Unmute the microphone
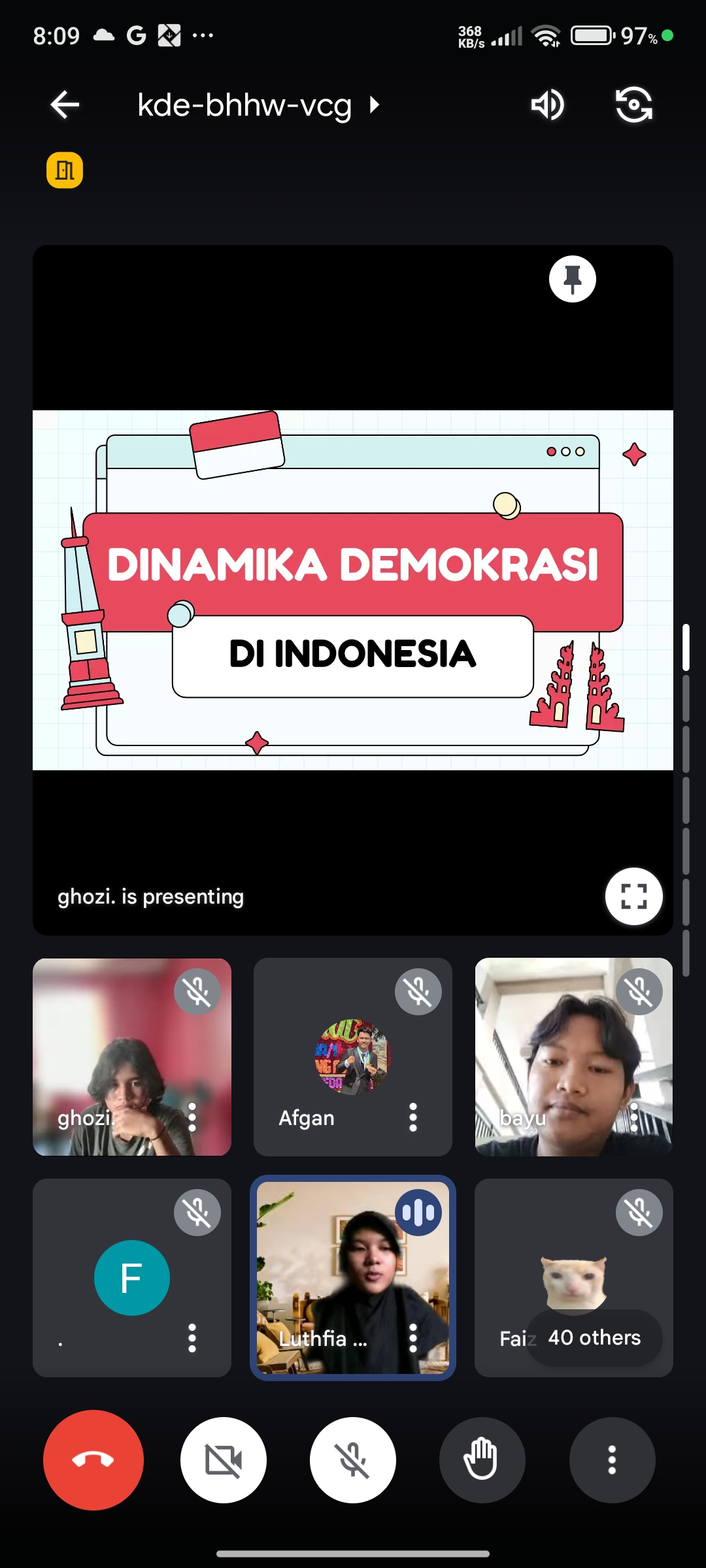The image size is (706, 1568). tap(353, 1460)
